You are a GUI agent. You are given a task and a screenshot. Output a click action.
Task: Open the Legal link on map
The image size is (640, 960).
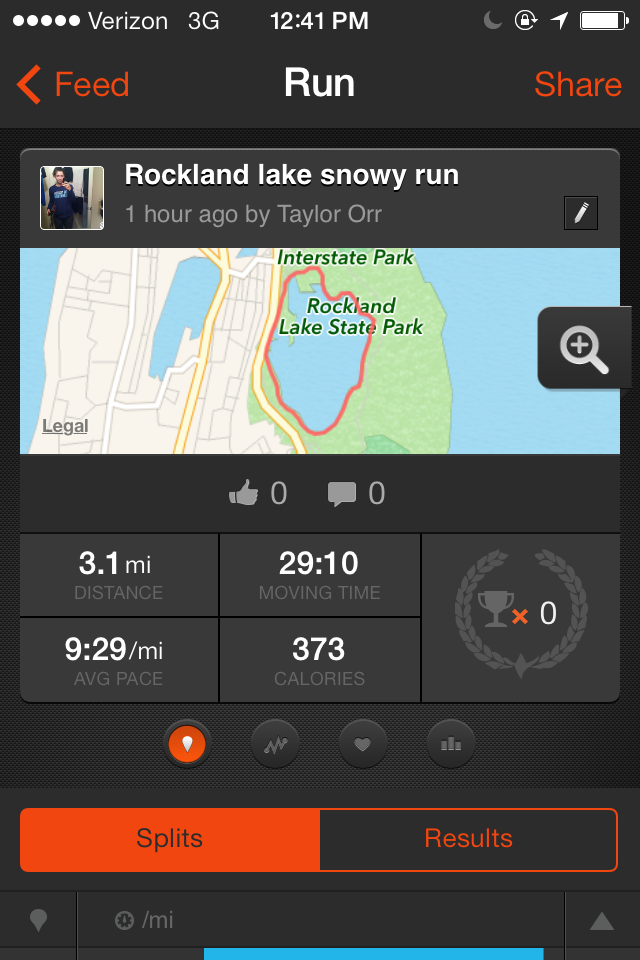coord(65,426)
